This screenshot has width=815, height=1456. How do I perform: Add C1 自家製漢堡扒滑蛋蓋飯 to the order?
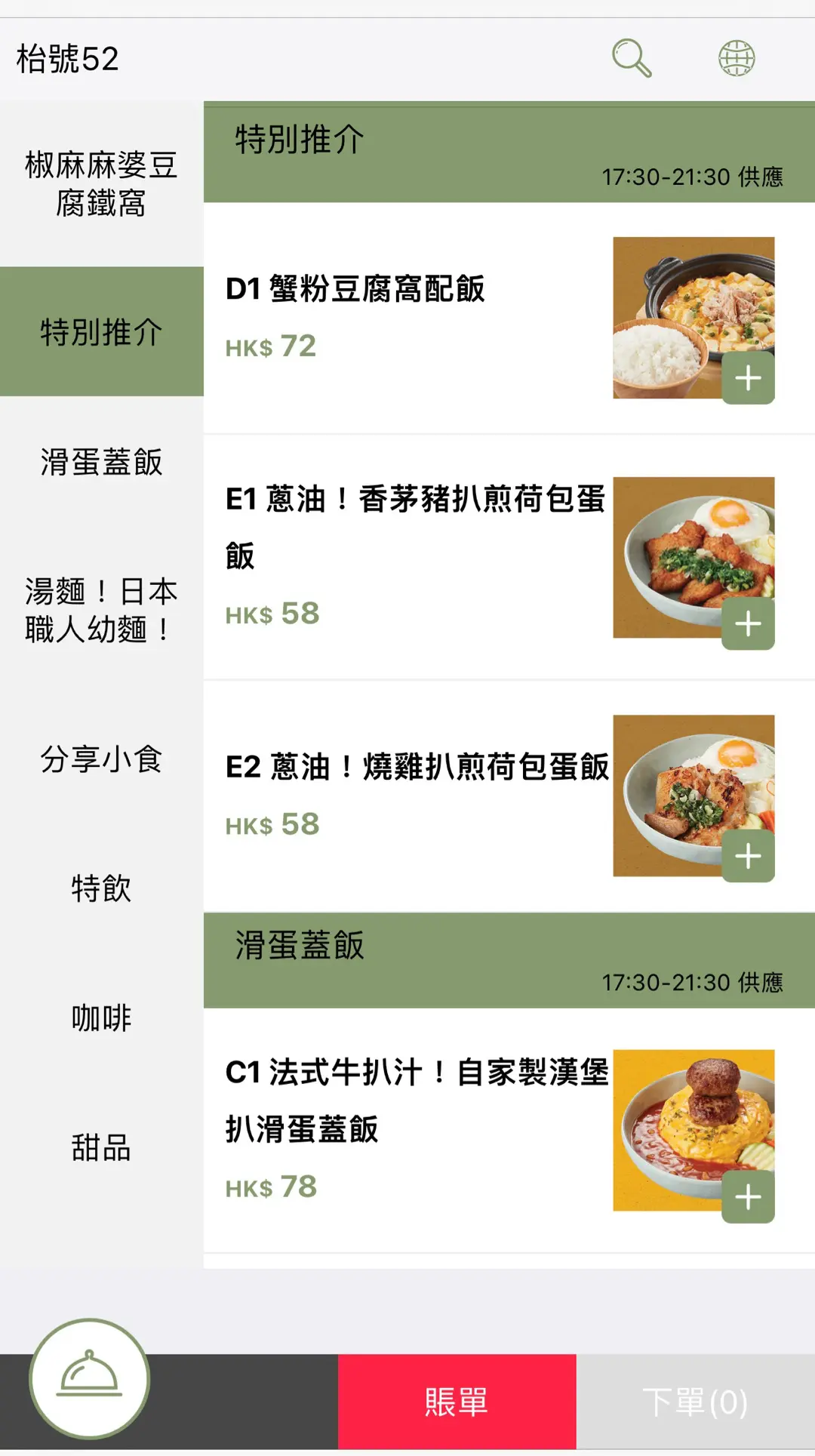748,1197
